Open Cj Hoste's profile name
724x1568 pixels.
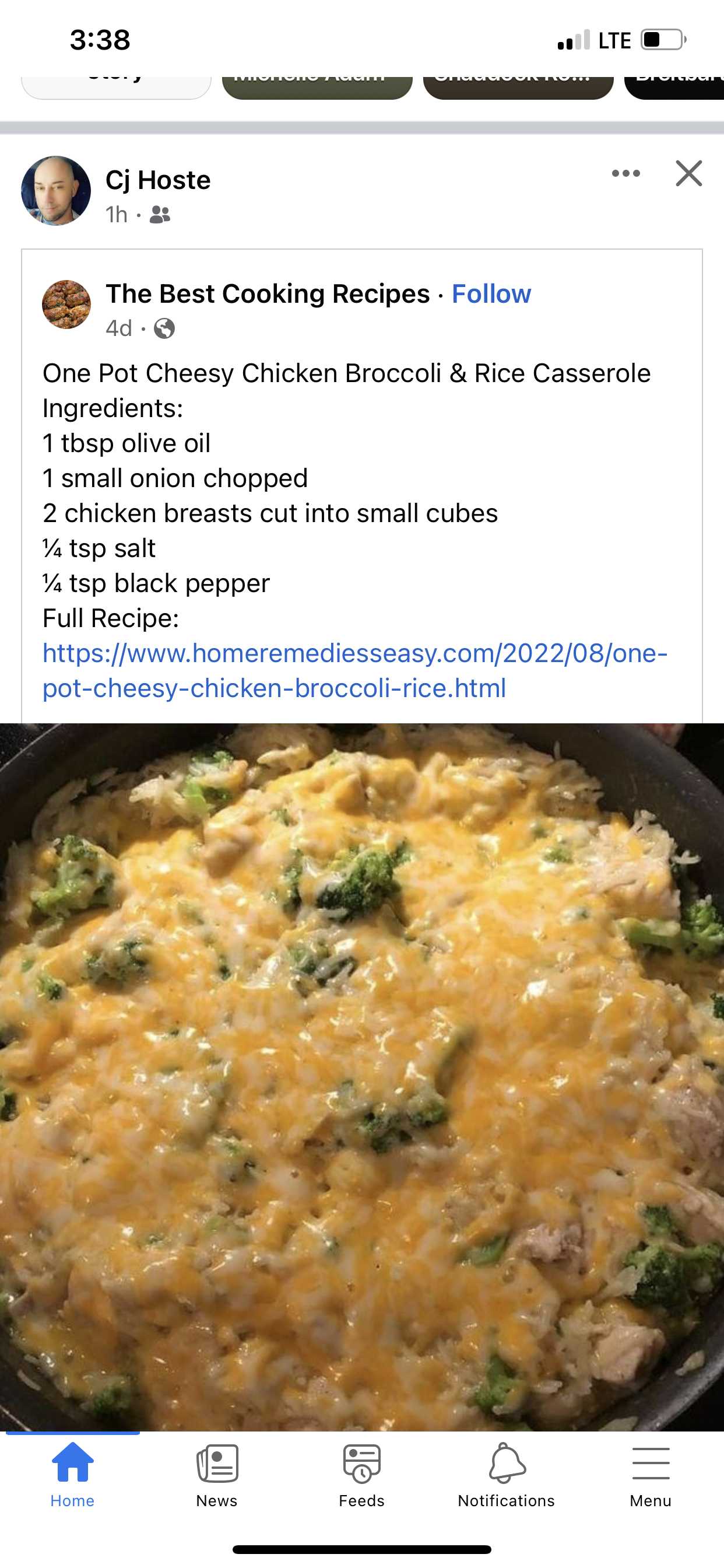click(157, 180)
